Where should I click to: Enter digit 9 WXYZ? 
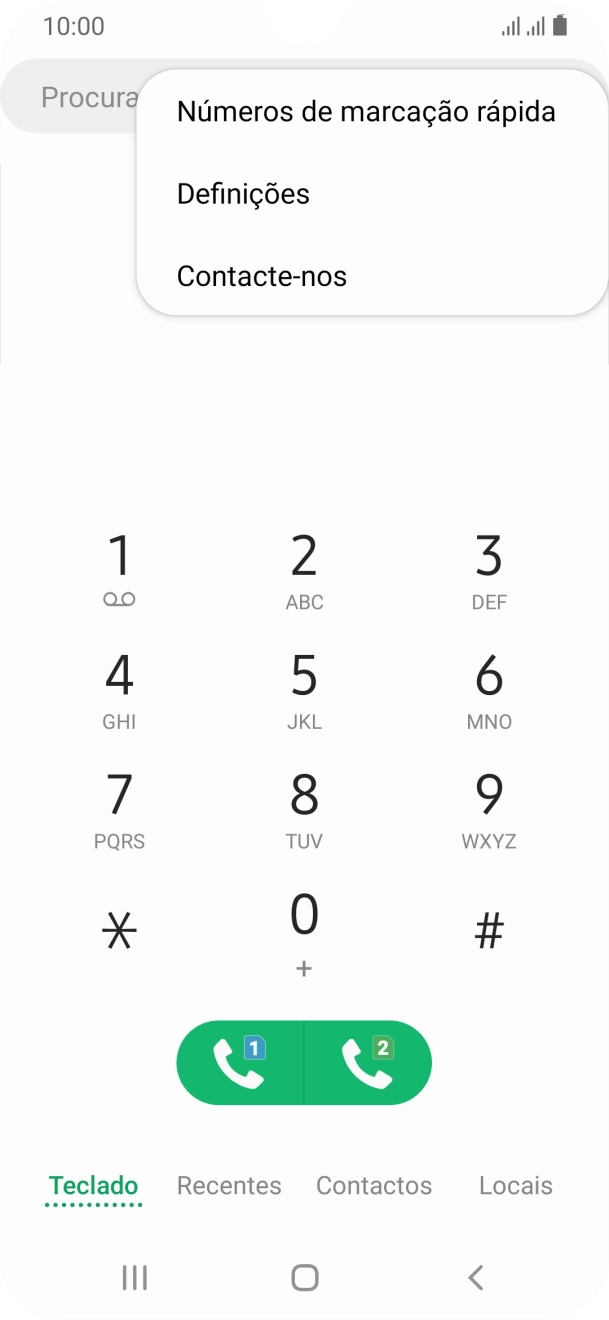point(489,809)
